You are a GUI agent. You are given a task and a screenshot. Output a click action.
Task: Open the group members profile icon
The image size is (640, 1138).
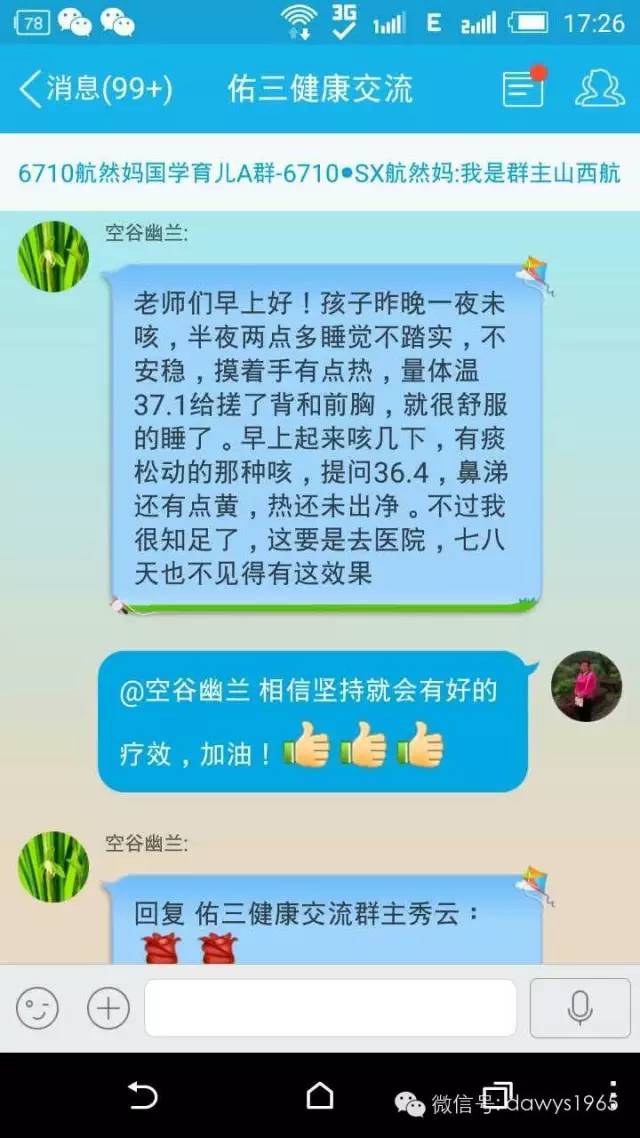(599, 89)
